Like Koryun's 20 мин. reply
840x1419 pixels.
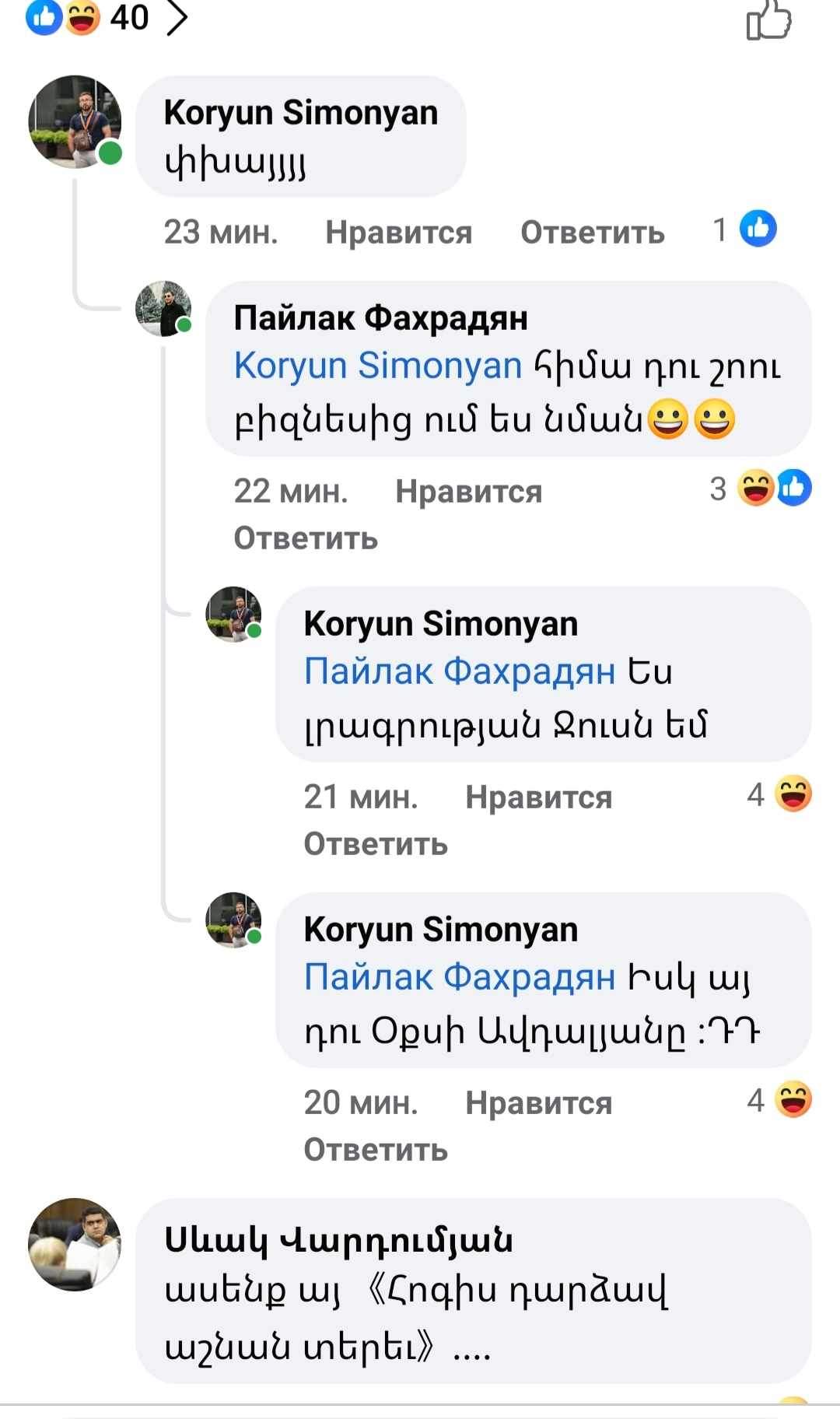[538, 1102]
